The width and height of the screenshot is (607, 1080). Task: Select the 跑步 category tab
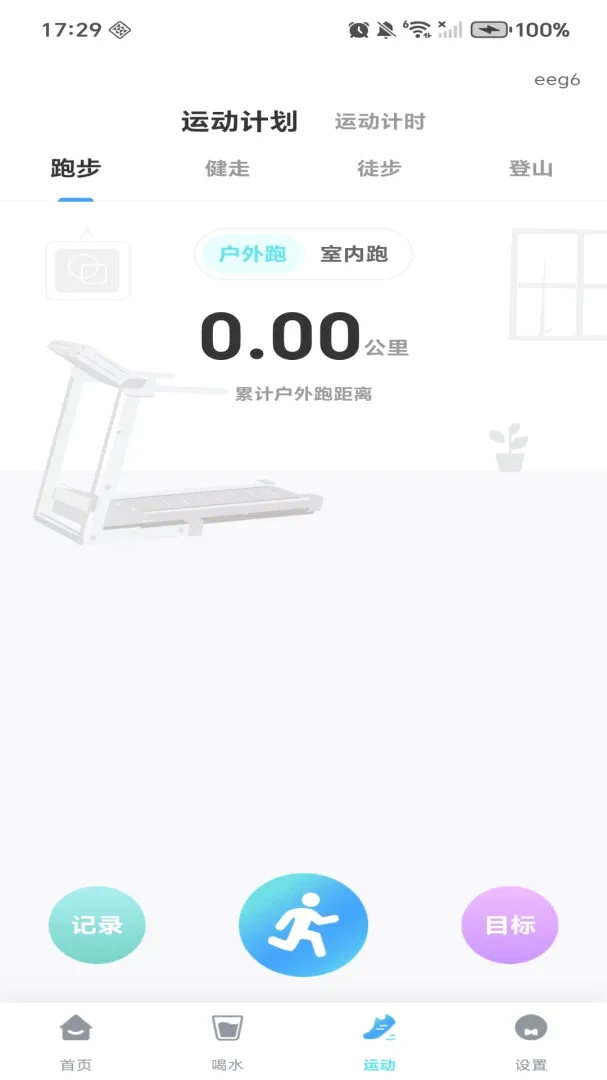tap(76, 169)
